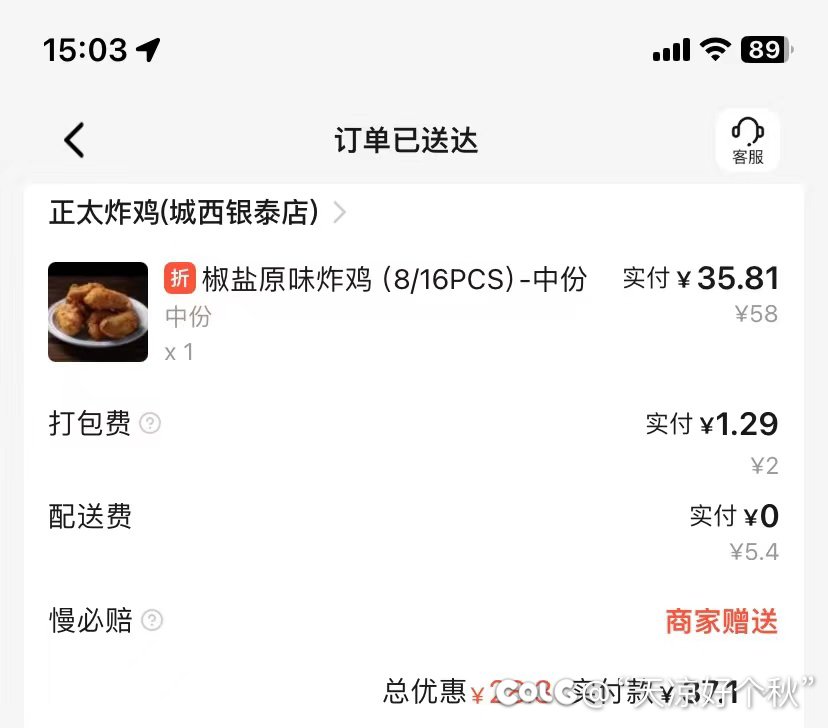This screenshot has width=828, height=728.
Task: Go back from the delivered order page
Action: (75, 141)
